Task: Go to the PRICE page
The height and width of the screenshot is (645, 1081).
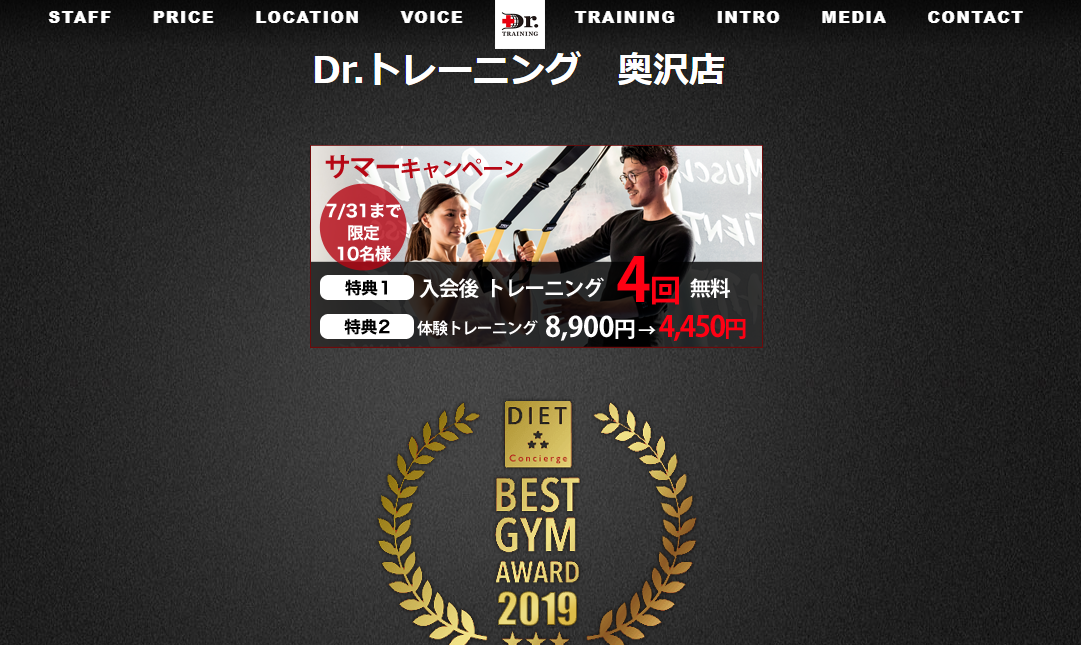Action: (x=184, y=17)
